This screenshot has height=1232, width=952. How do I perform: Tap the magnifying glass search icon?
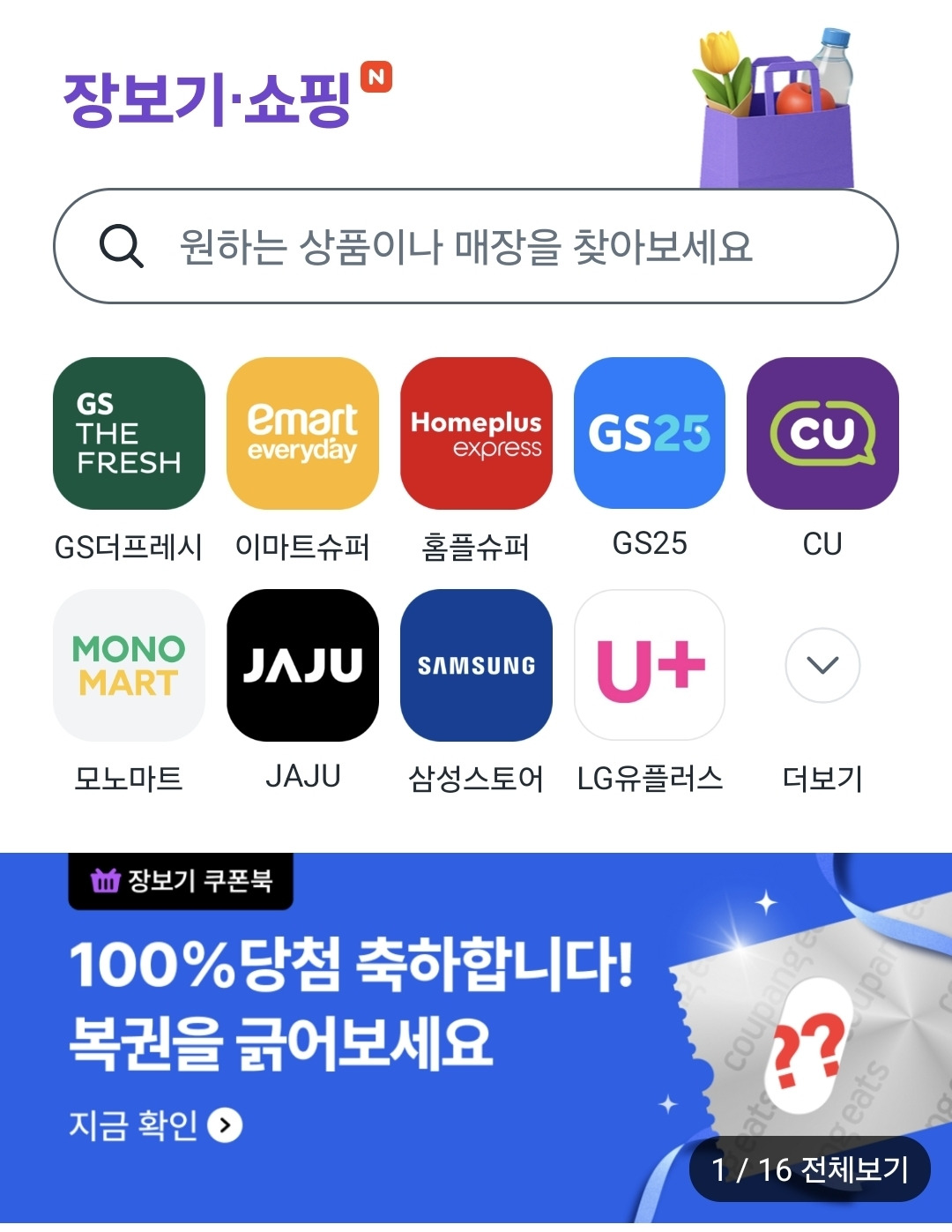pos(123,248)
